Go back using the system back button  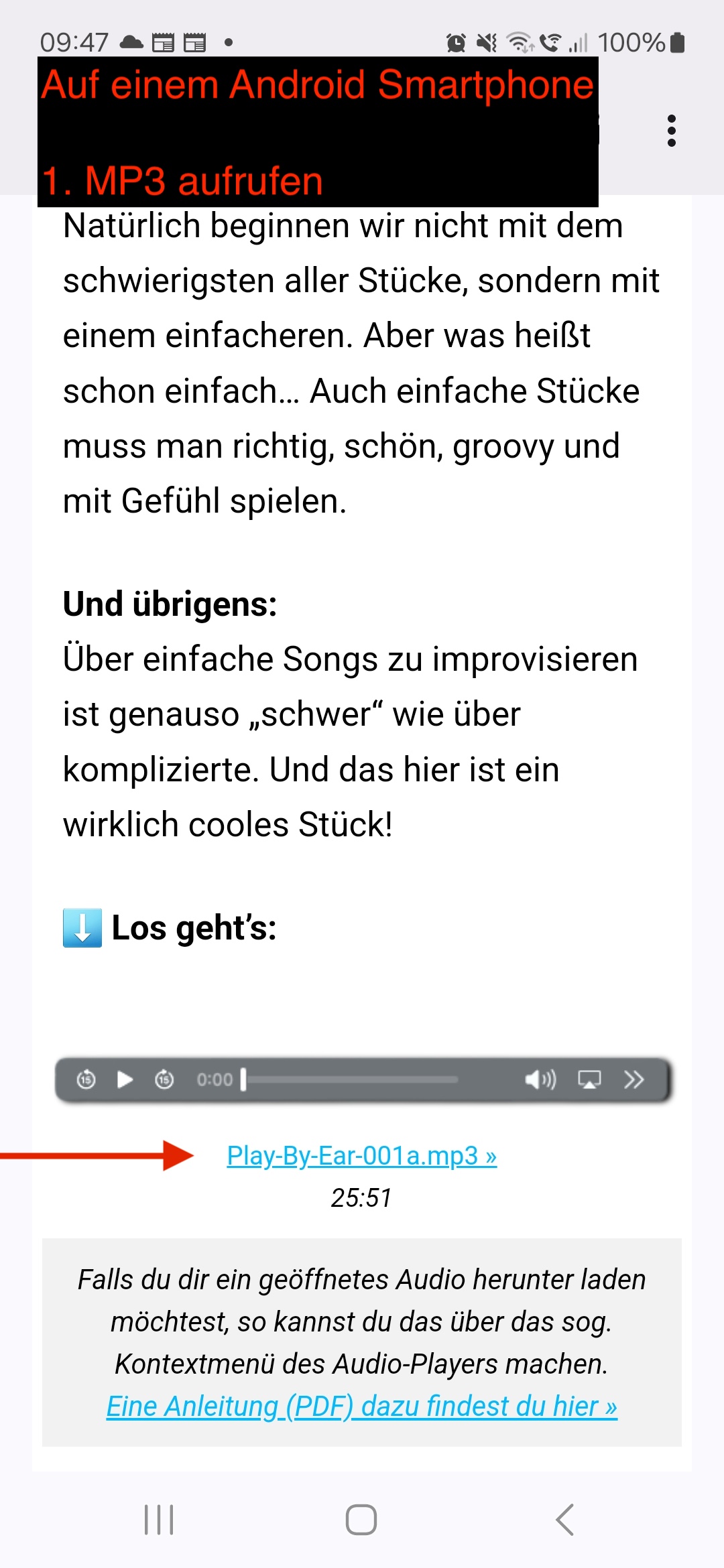pos(565,1520)
